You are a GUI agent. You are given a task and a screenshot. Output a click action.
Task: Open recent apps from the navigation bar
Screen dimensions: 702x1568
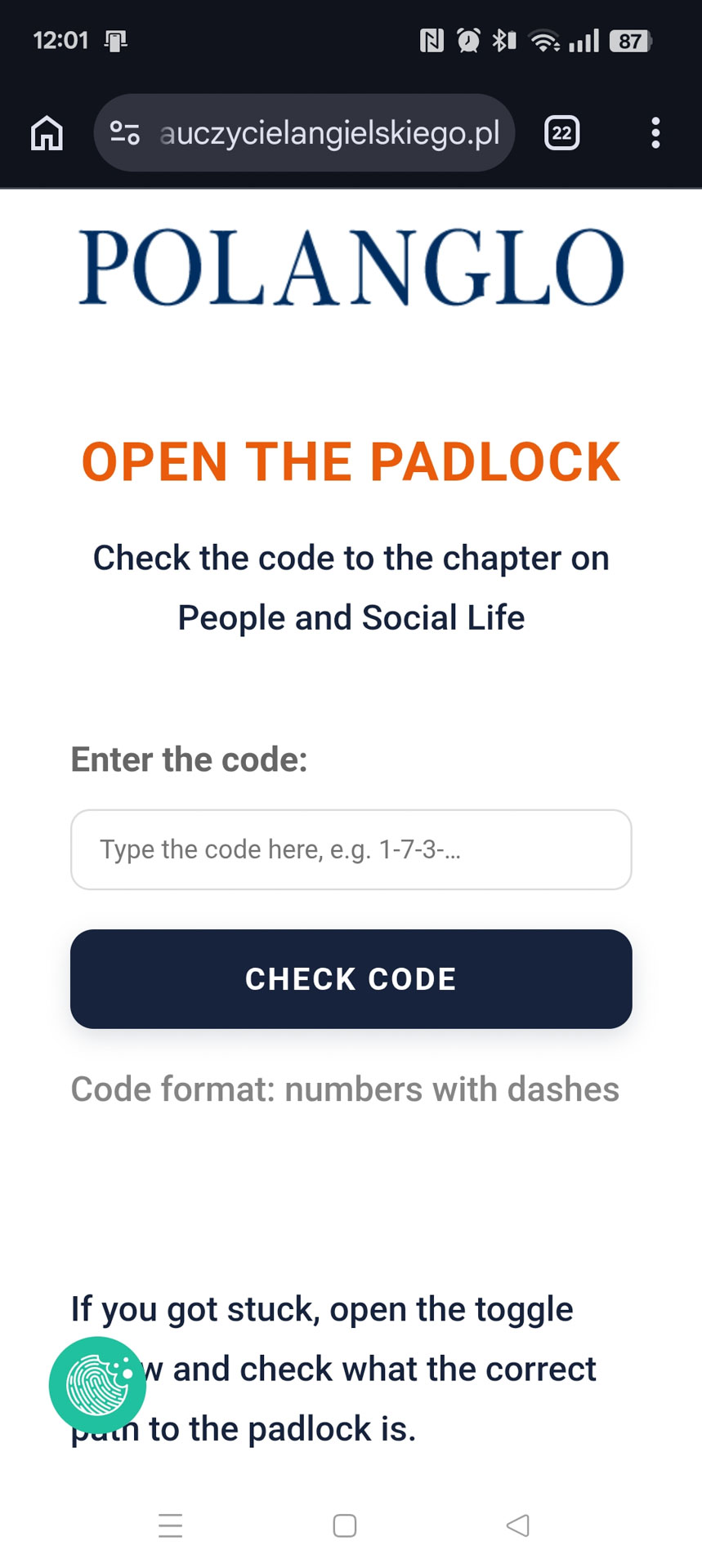[x=170, y=1525]
